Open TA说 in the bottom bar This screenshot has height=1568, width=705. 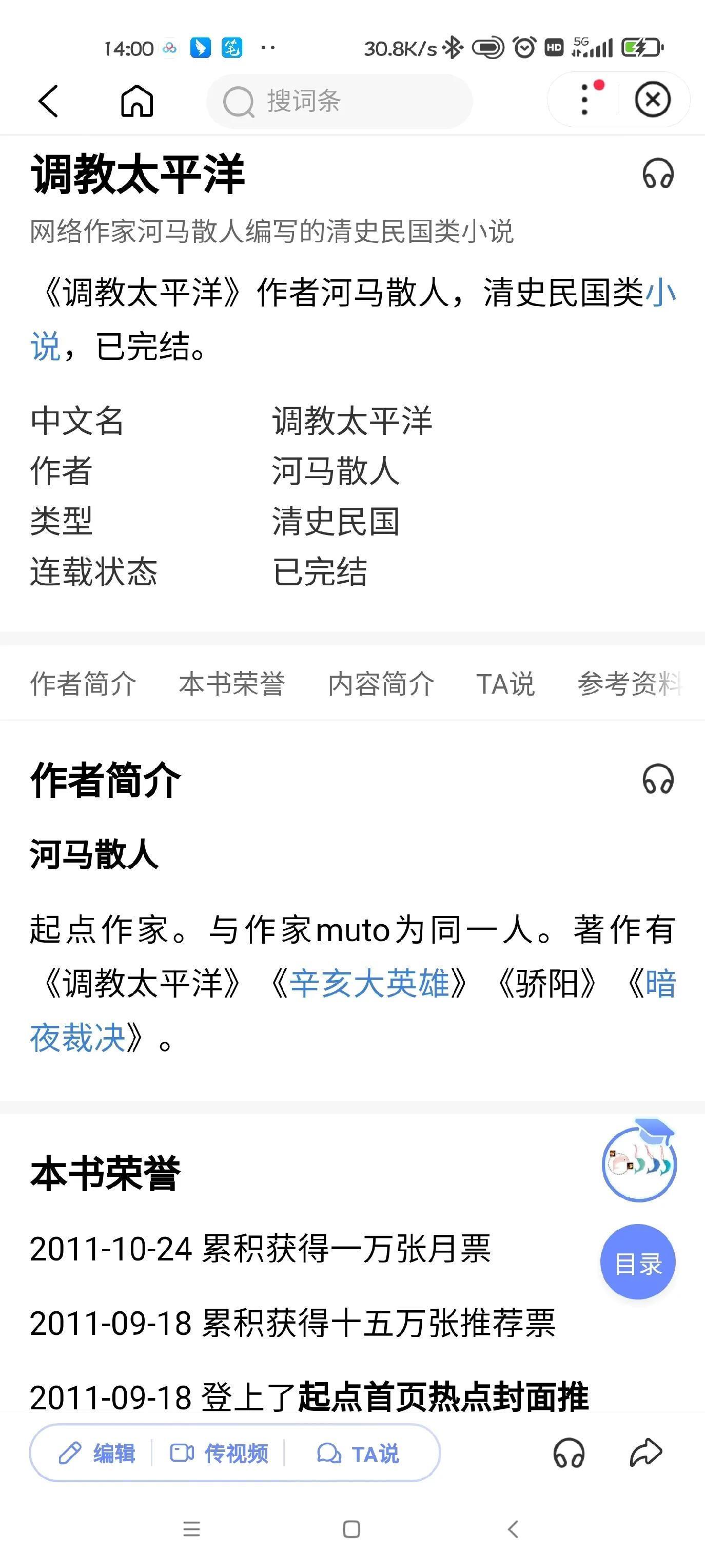358,1454
